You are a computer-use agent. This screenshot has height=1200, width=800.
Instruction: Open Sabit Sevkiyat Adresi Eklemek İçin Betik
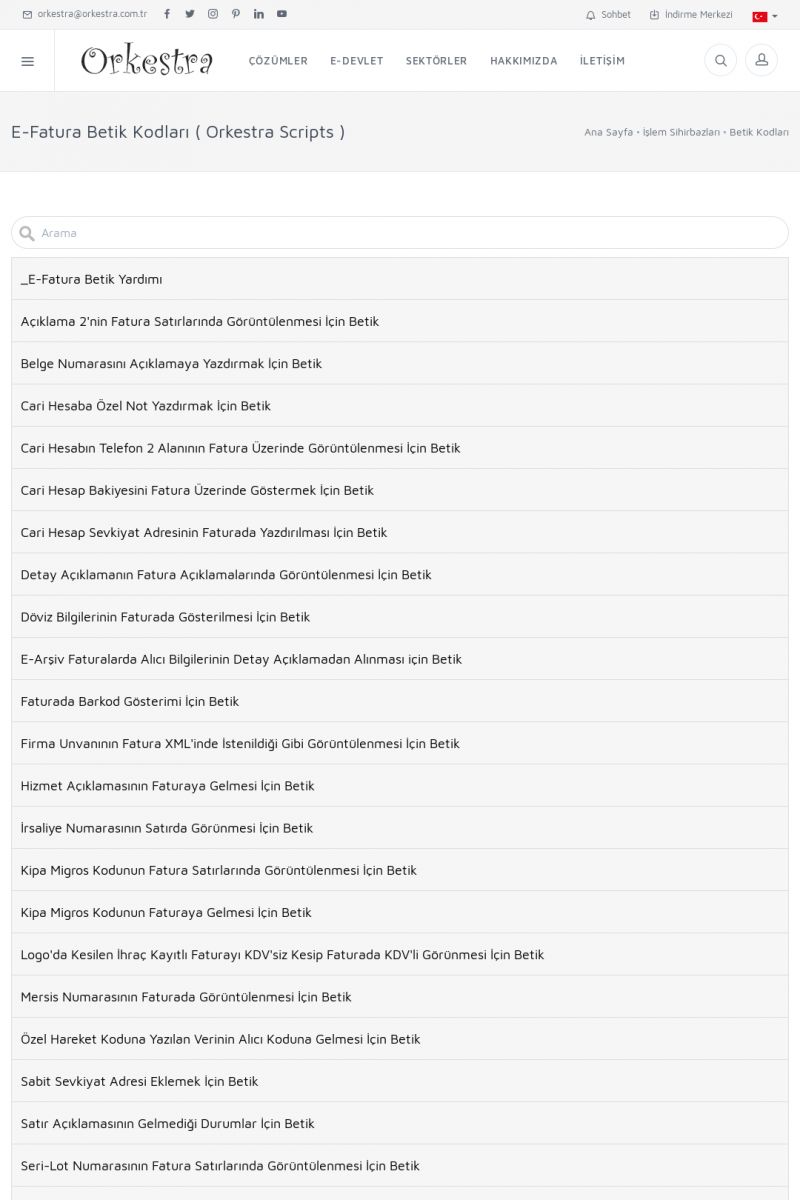(x=139, y=1081)
